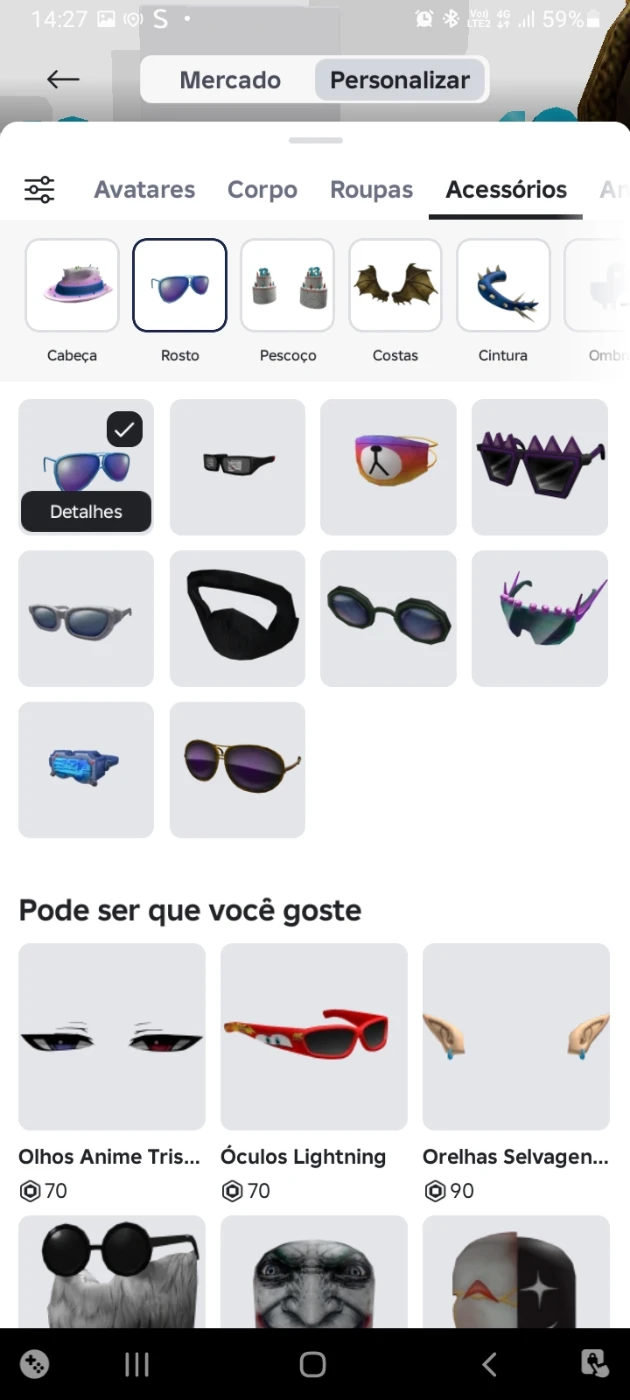630x1400 pixels.
Task: Open the filter settings icon
Action: (x=40, y=189)
